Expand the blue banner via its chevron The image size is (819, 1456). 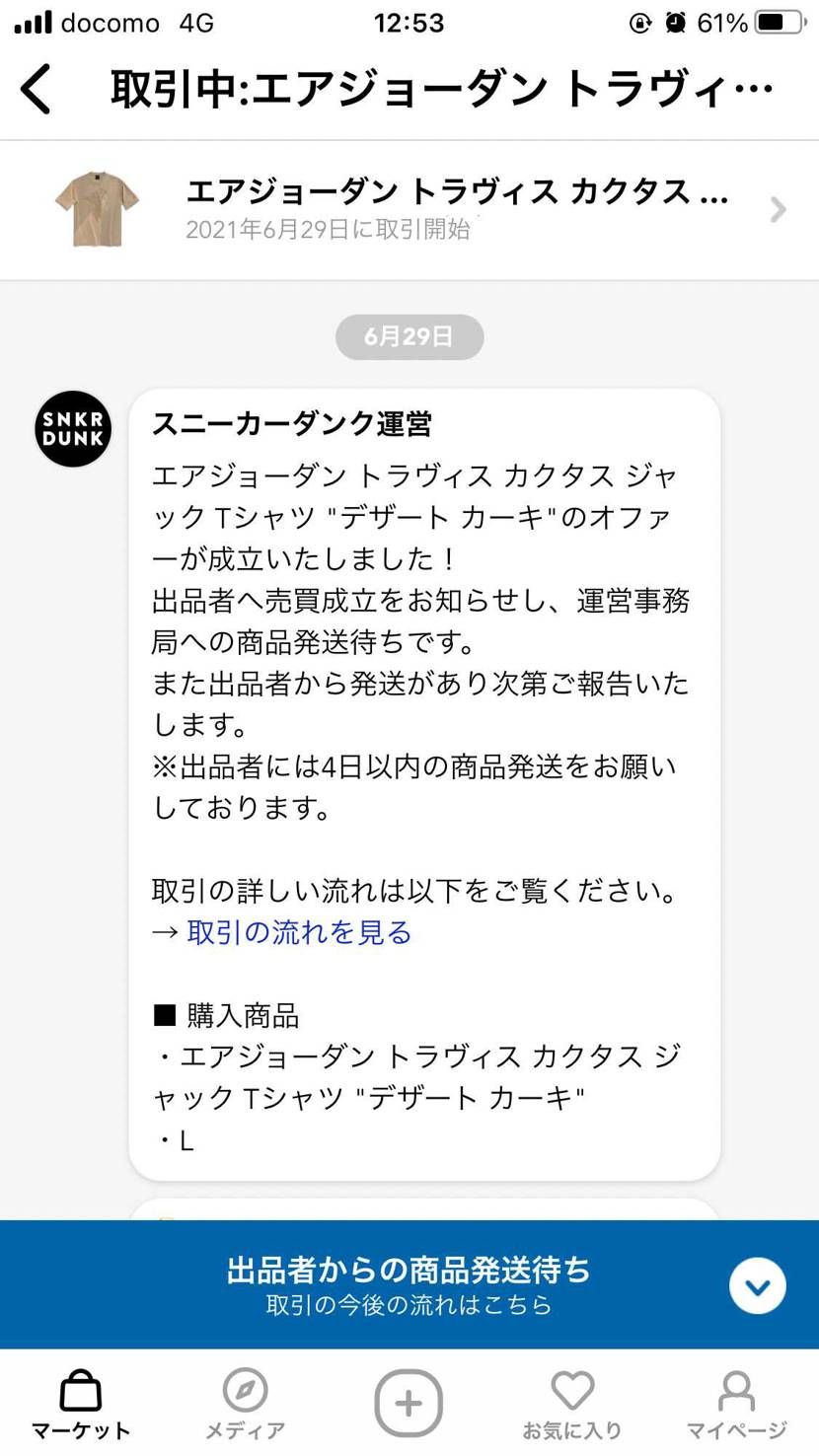(x=757, y=1285)
